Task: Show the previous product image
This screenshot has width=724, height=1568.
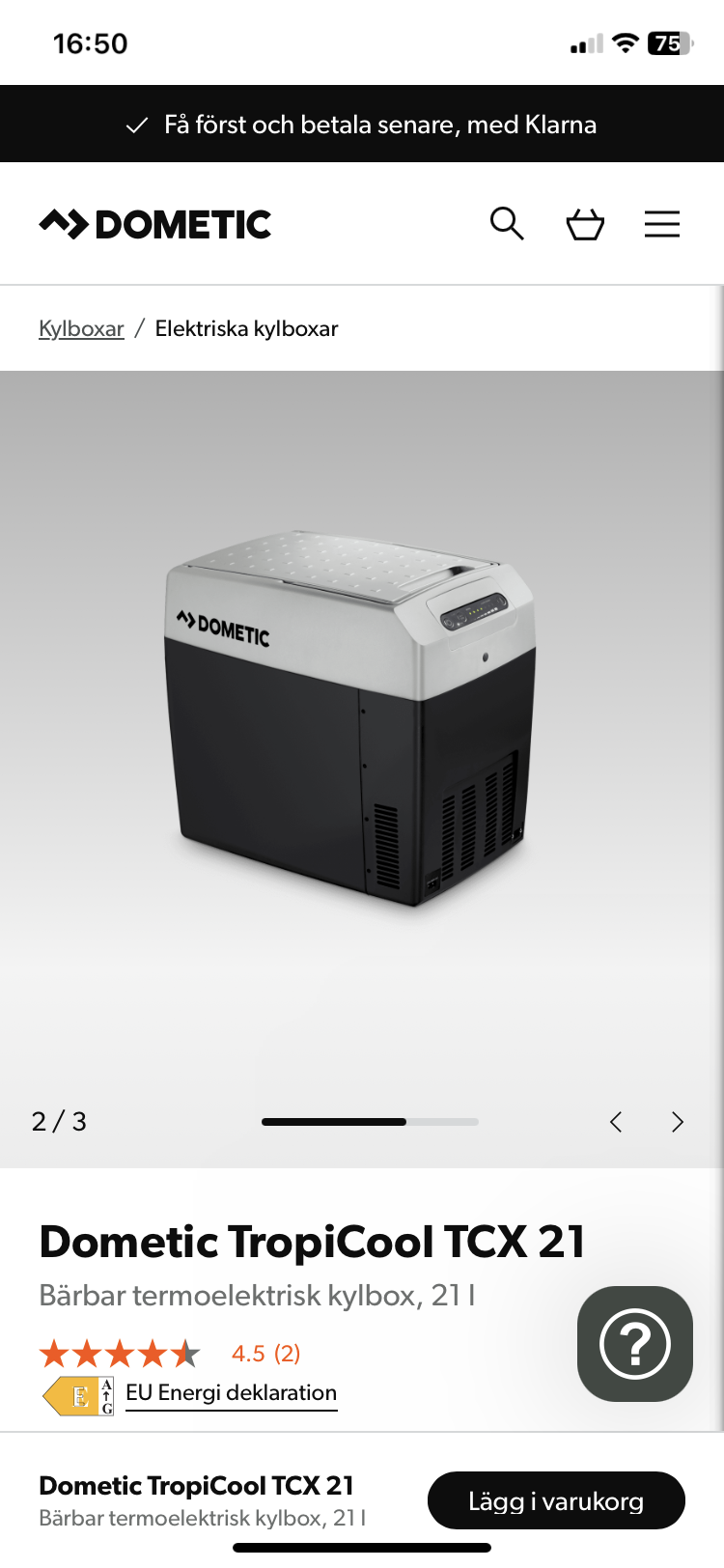Action: tap(616, 1121)
